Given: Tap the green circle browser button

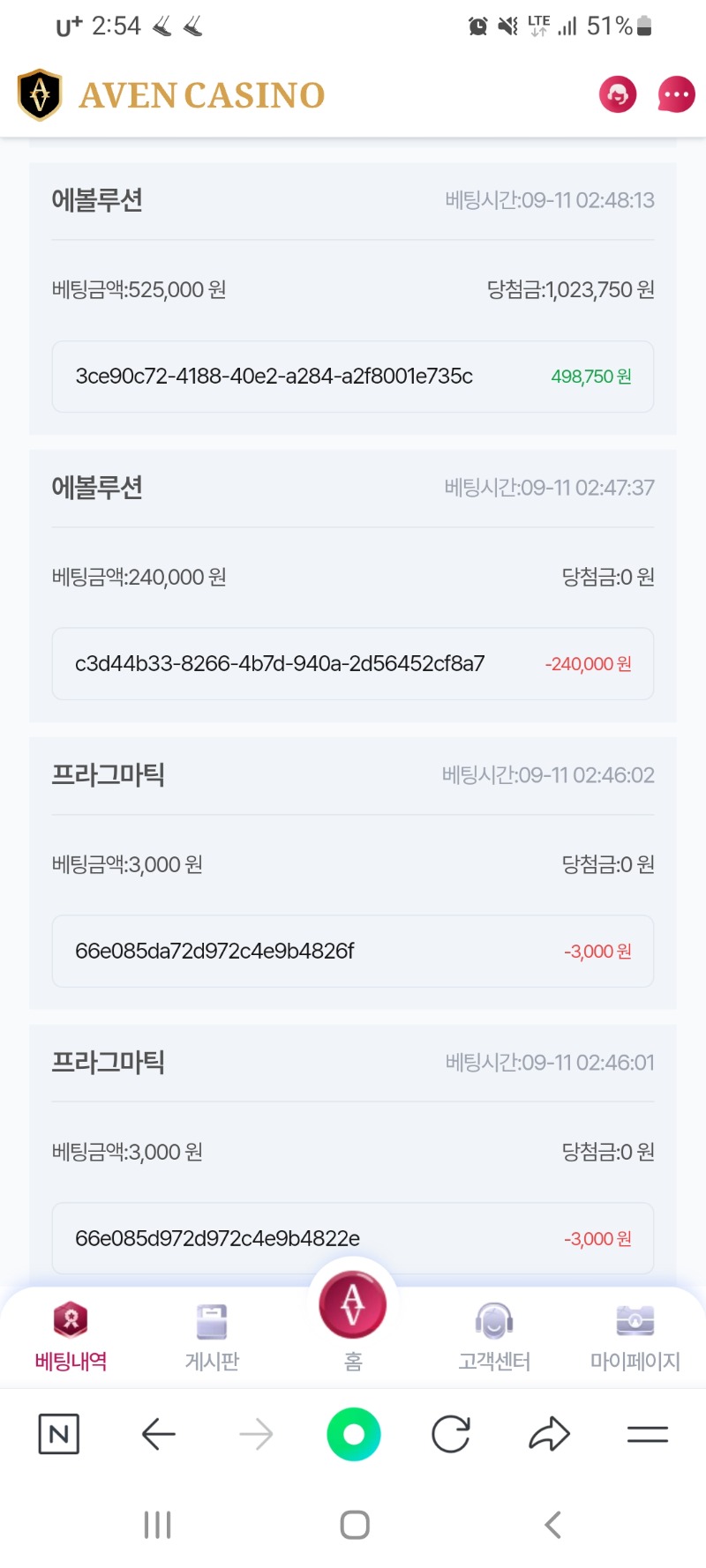Looking at the screenshot, I should [353, 1434].
